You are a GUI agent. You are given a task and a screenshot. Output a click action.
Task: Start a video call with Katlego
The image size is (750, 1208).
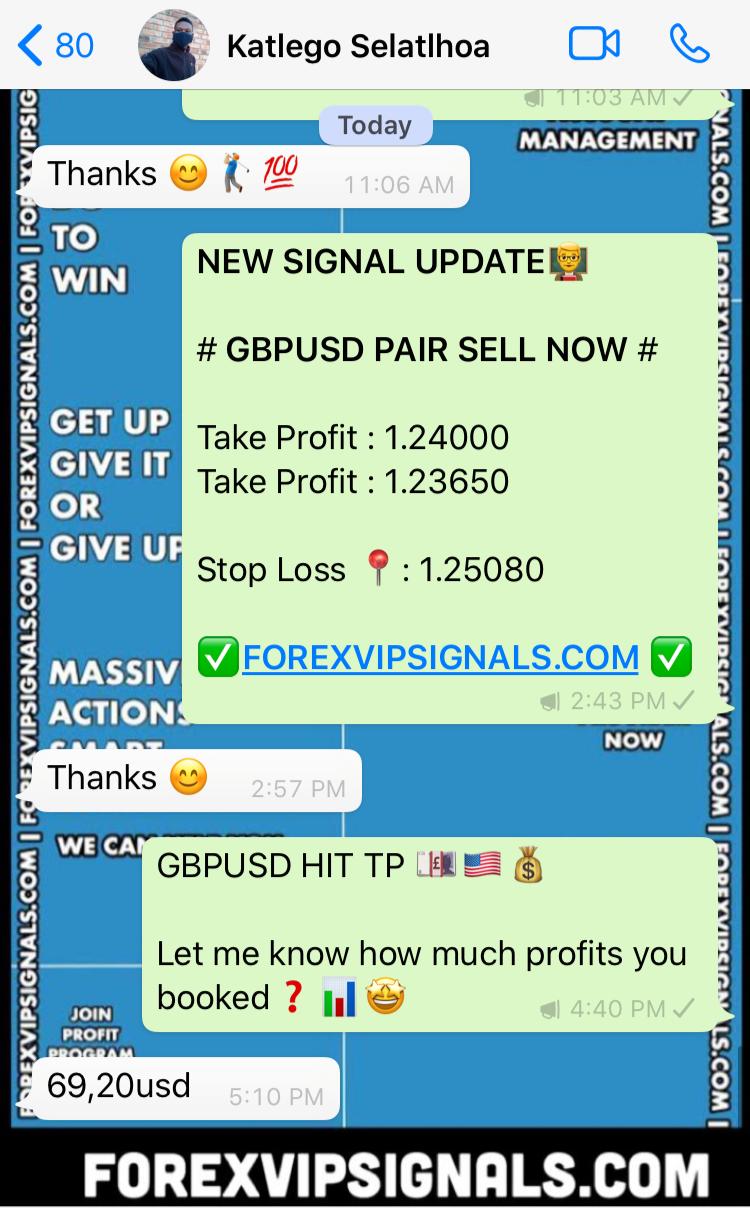[594, 45]
